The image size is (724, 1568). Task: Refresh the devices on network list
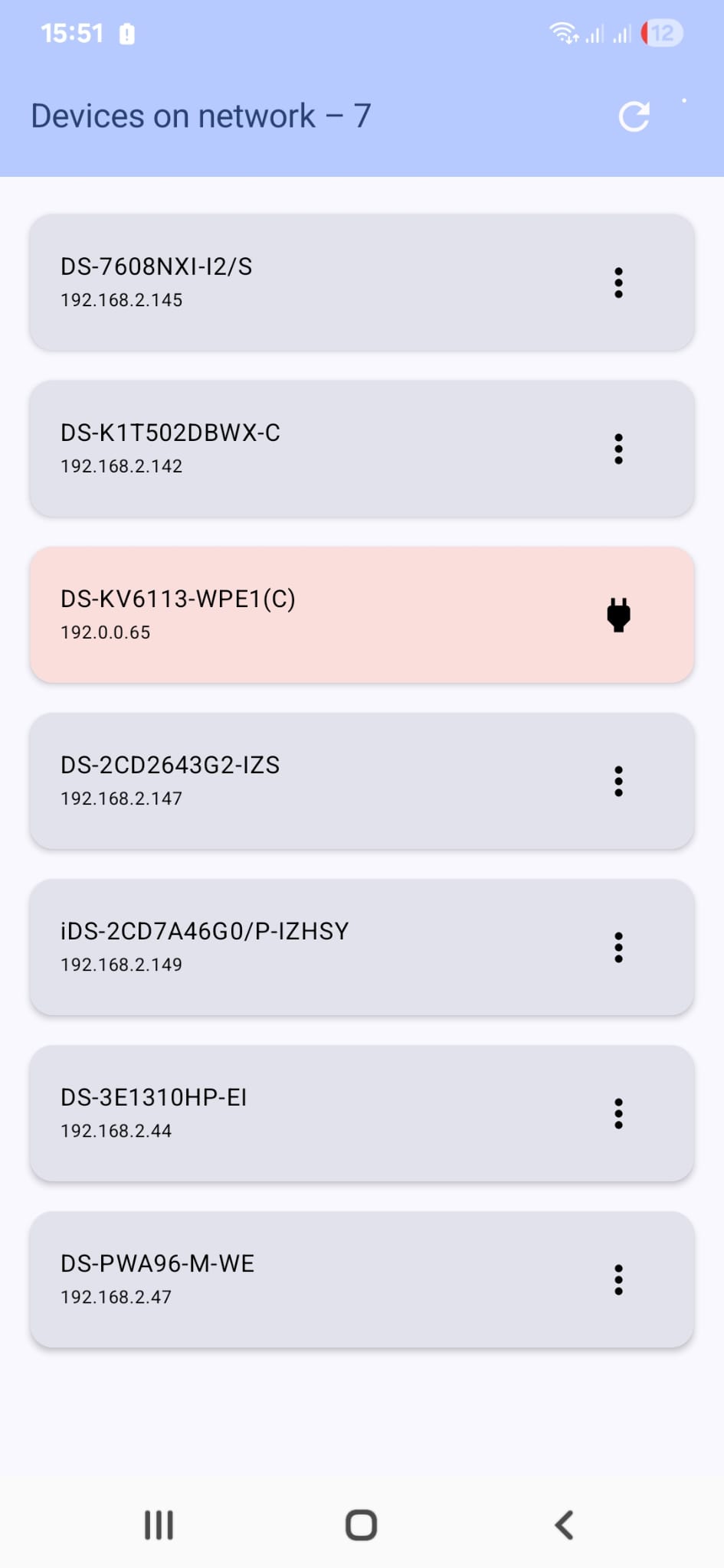pyautogui.click(x=634, y=116)
